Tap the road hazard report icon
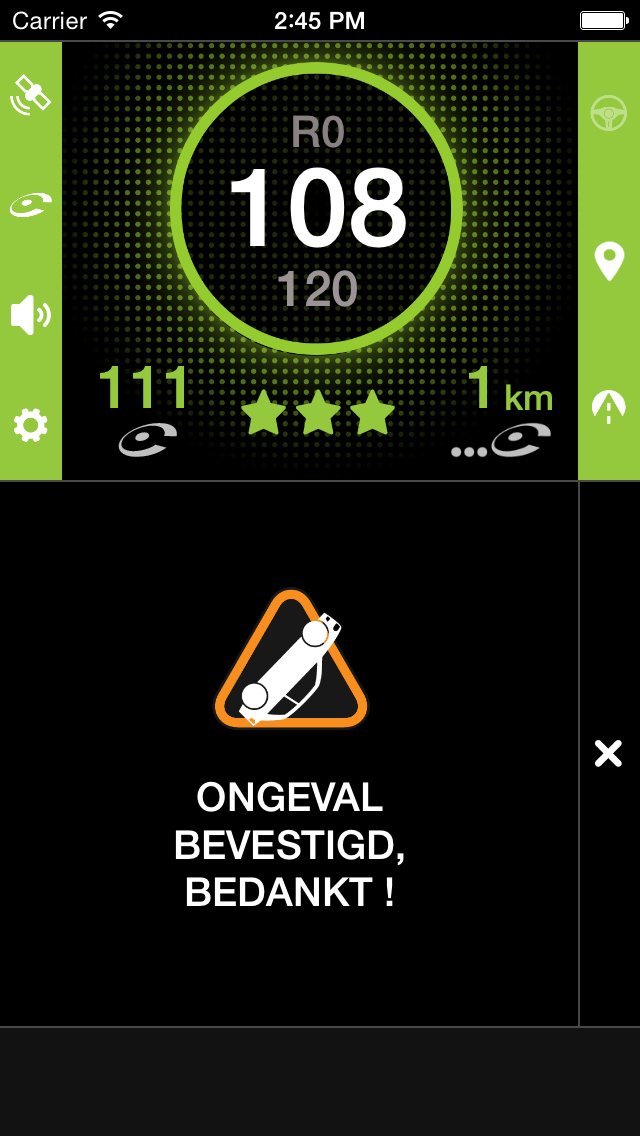The height and width of the screenshot is (1136, 640). pyautogui.click(x=609, y=407)
